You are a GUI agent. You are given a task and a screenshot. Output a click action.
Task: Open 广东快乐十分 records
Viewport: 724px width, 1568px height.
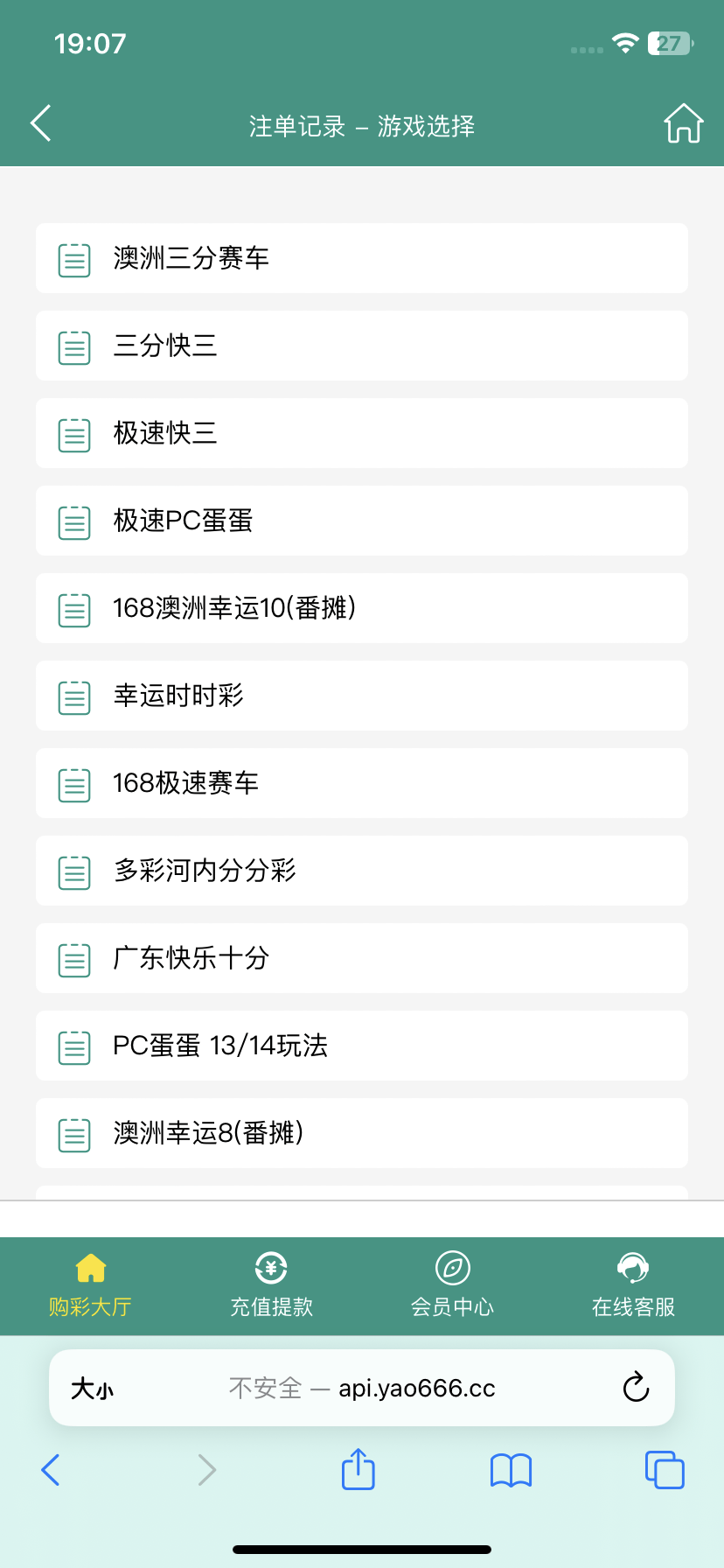pos(362,958)
